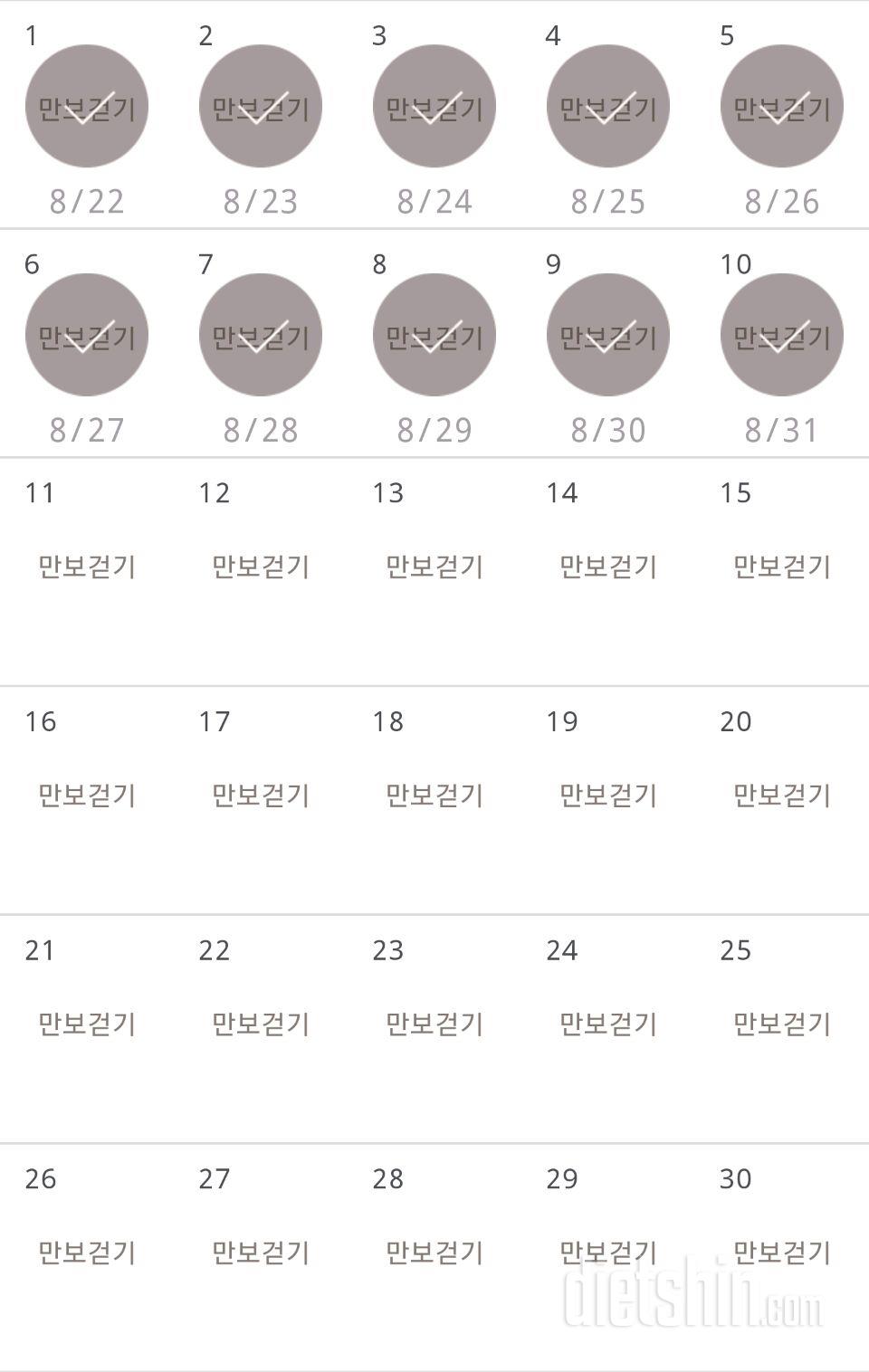Open day 7 stamp dated 8/28
Viewport: 869px width, 1372px height.
(x=261, y=336)
